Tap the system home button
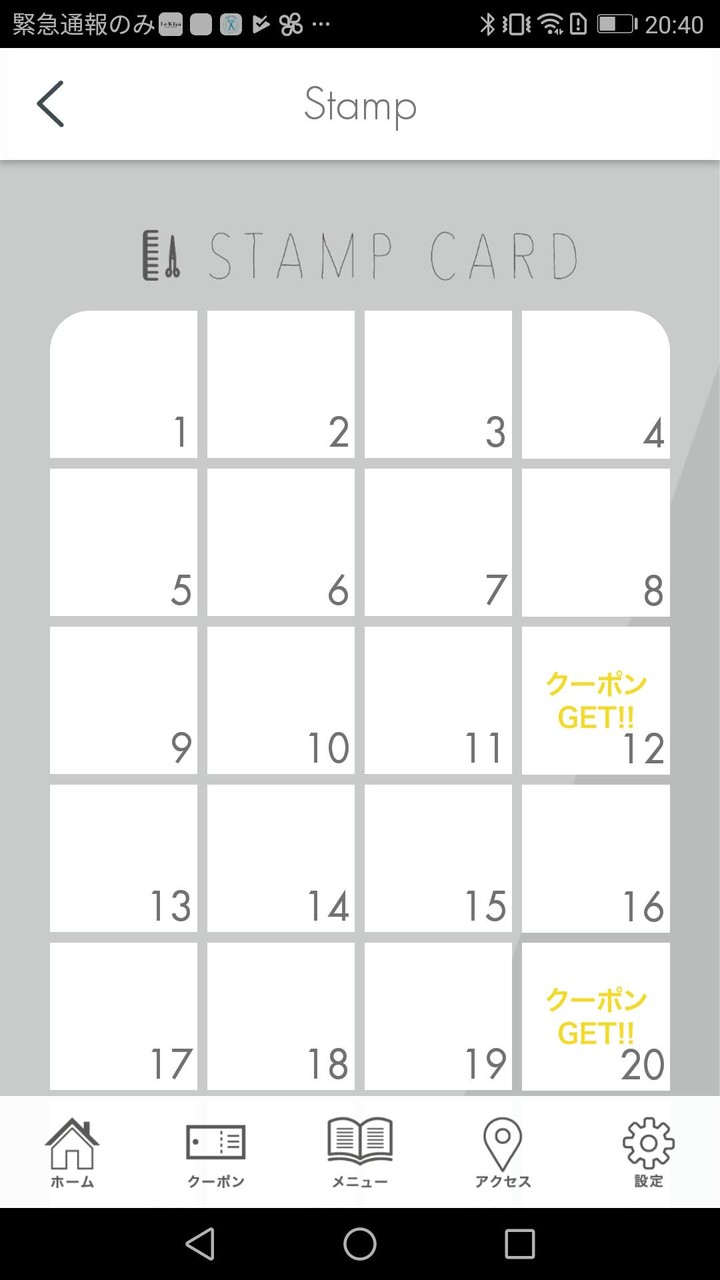720x1280 pixels. tap(360, 1244)
